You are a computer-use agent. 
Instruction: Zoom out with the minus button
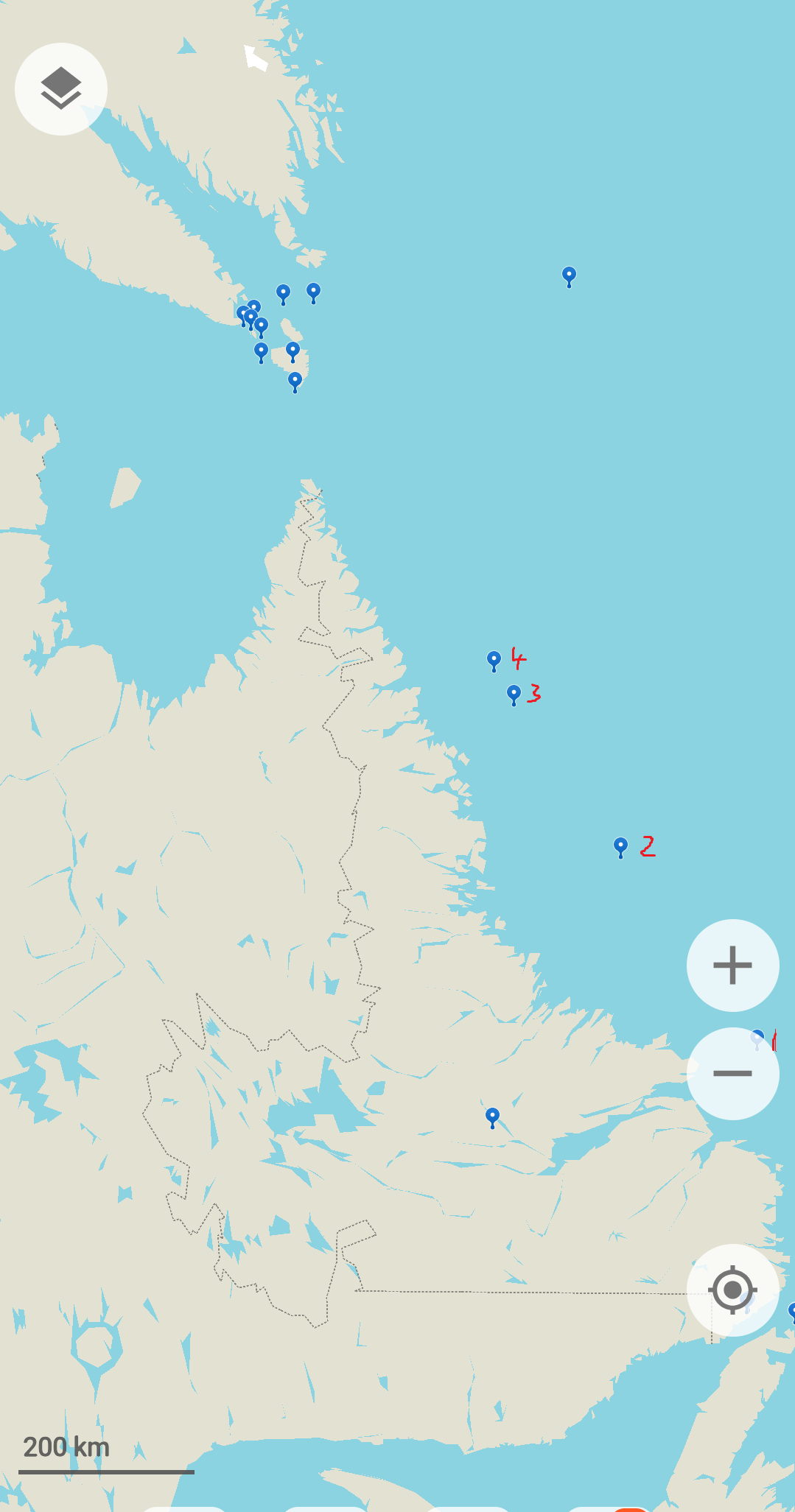[x=732, y=1073]
